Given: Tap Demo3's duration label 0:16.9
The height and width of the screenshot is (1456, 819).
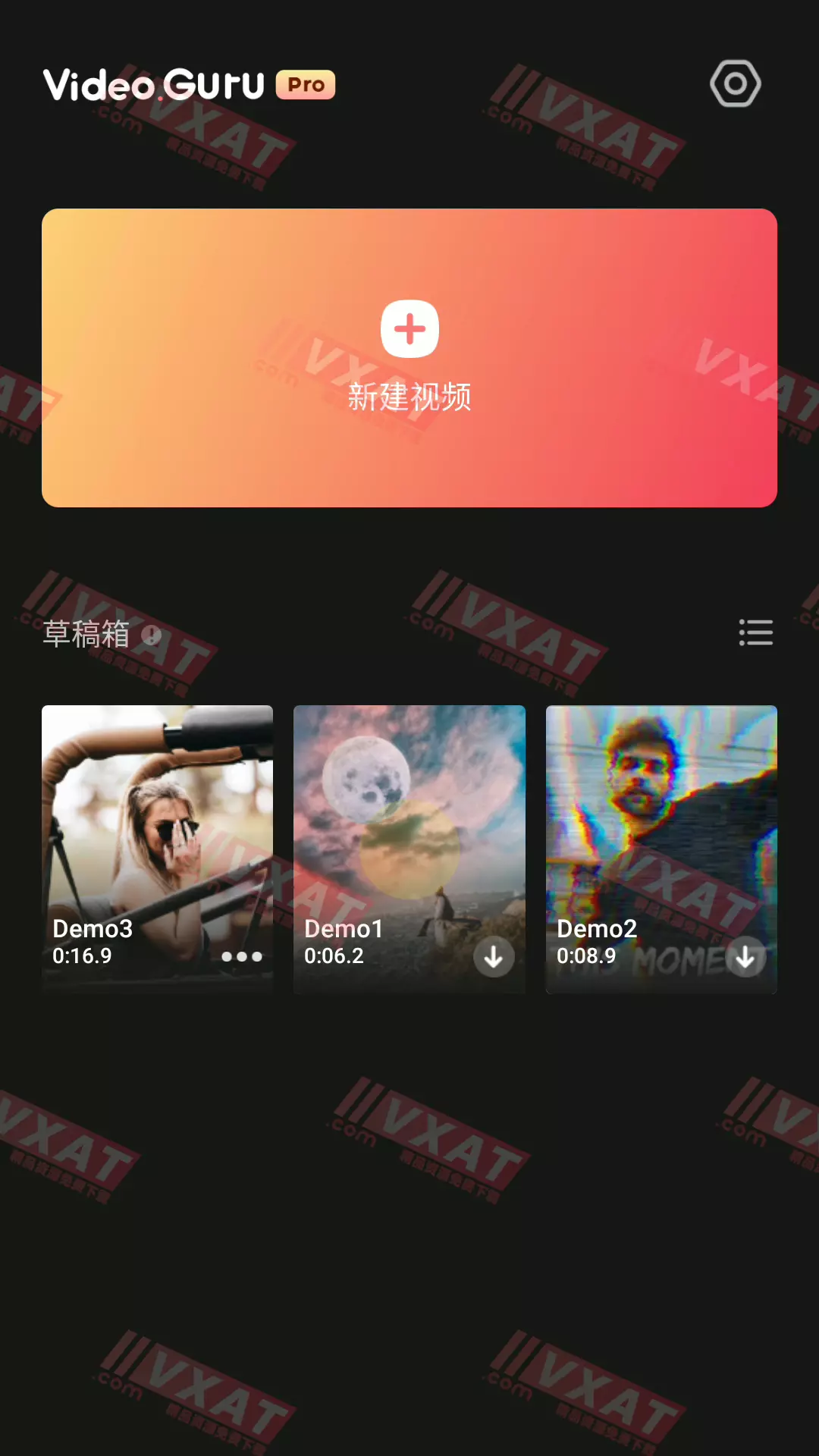Looking at the screenshot, I should point(80,956).
